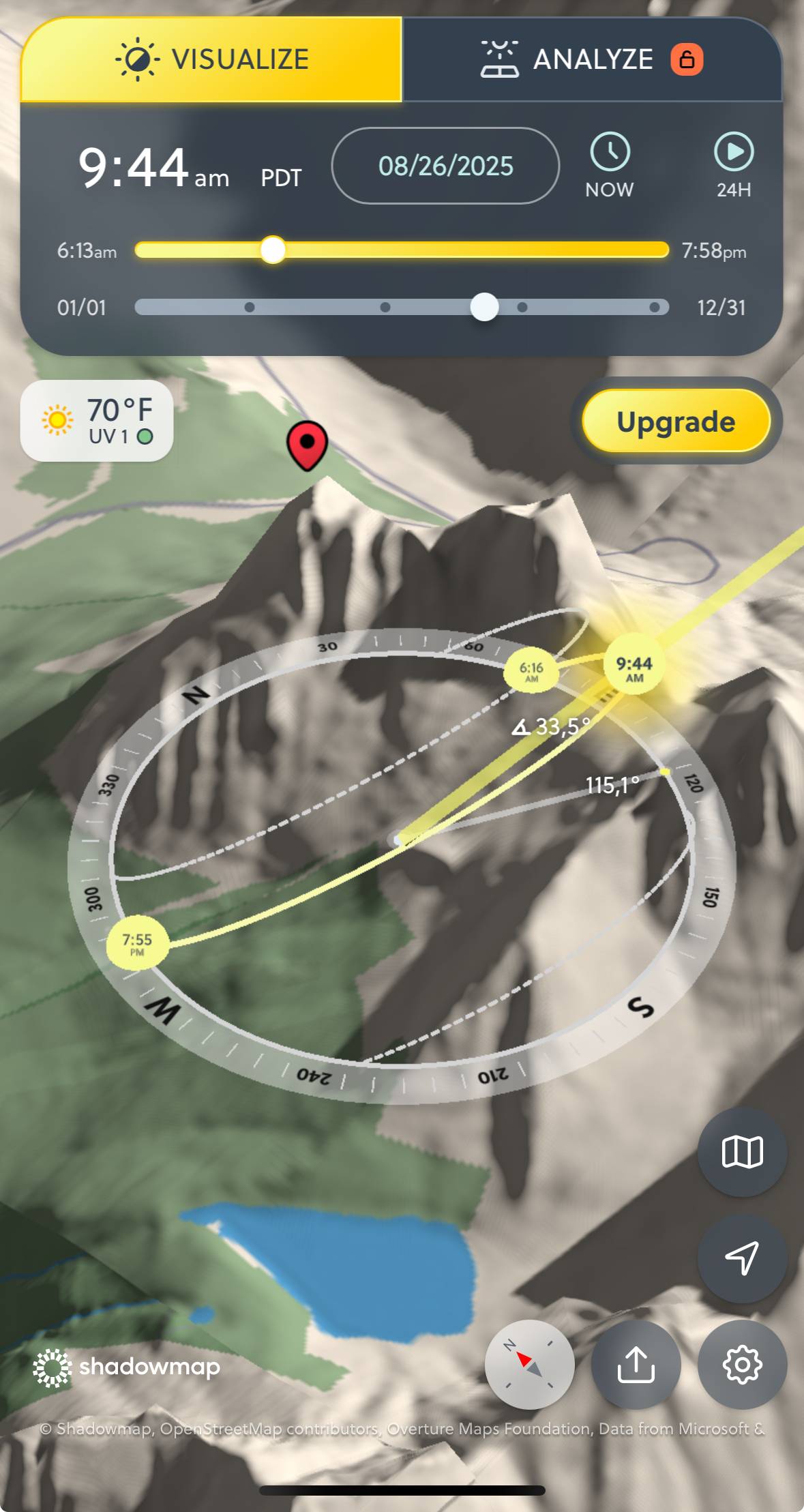Select the red location pin
Screen dimensions: 804x1512
pos(307,444)
